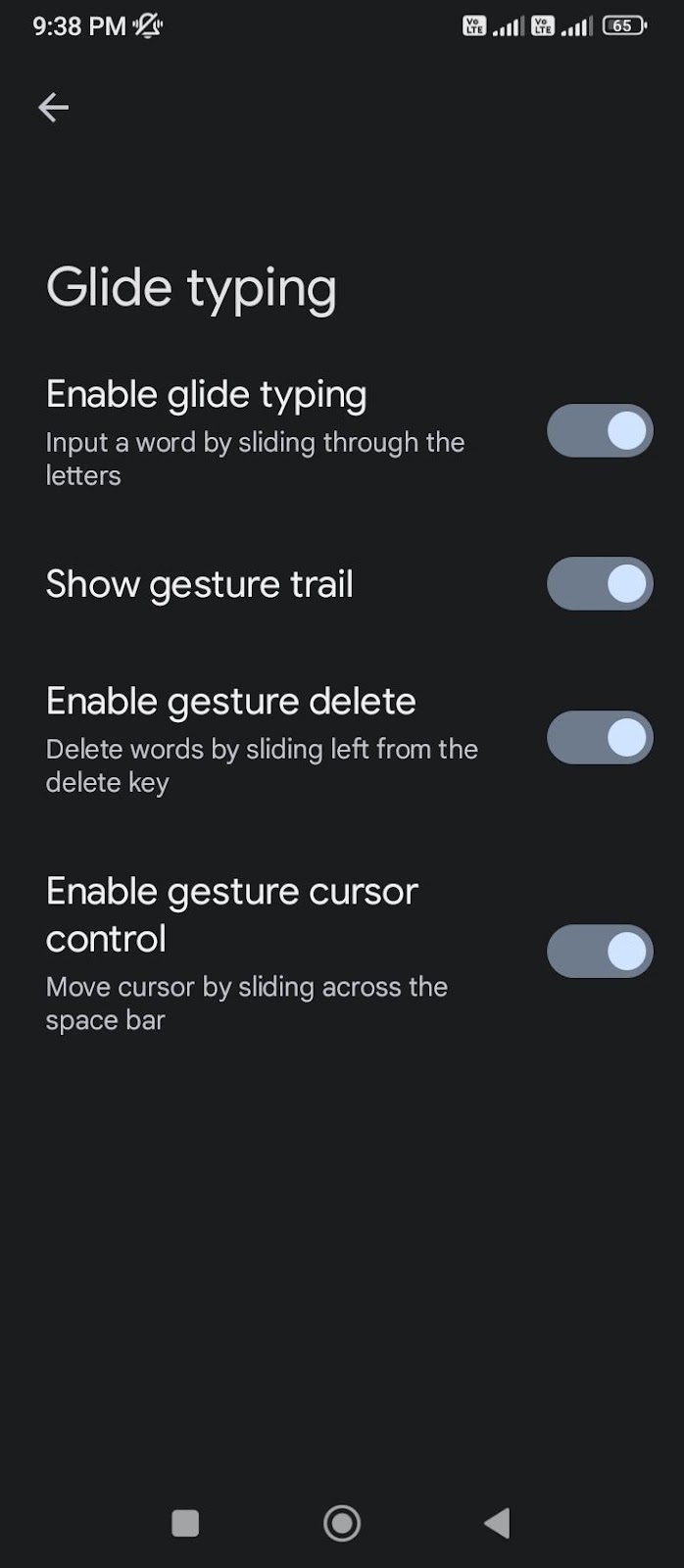Switch off Enable gesture cursor control
Image resolution: width=684 pixels, height=1568 pixels.
pos(599,951)
